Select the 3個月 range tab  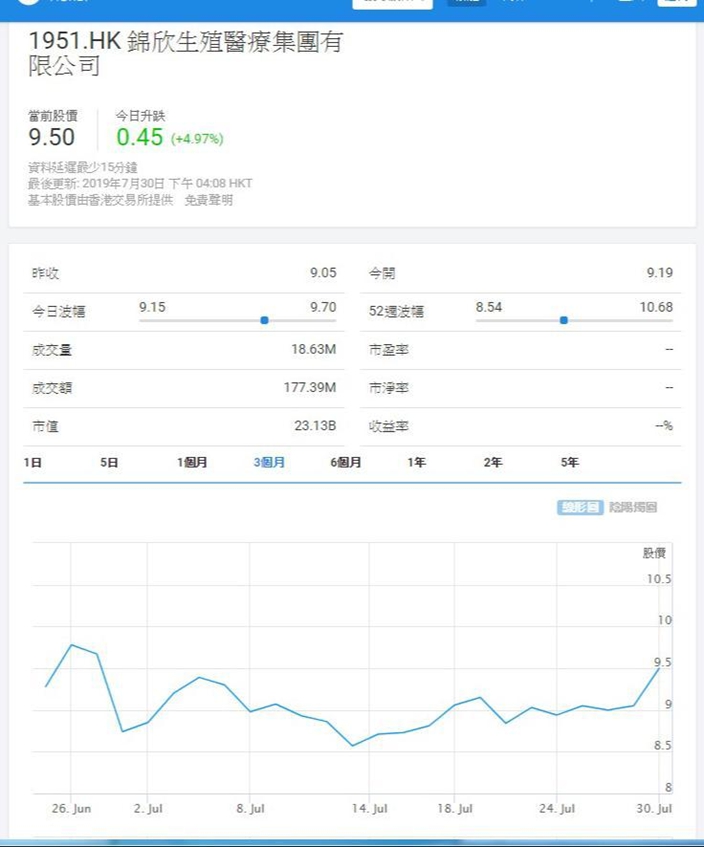(x=269, y=462)
